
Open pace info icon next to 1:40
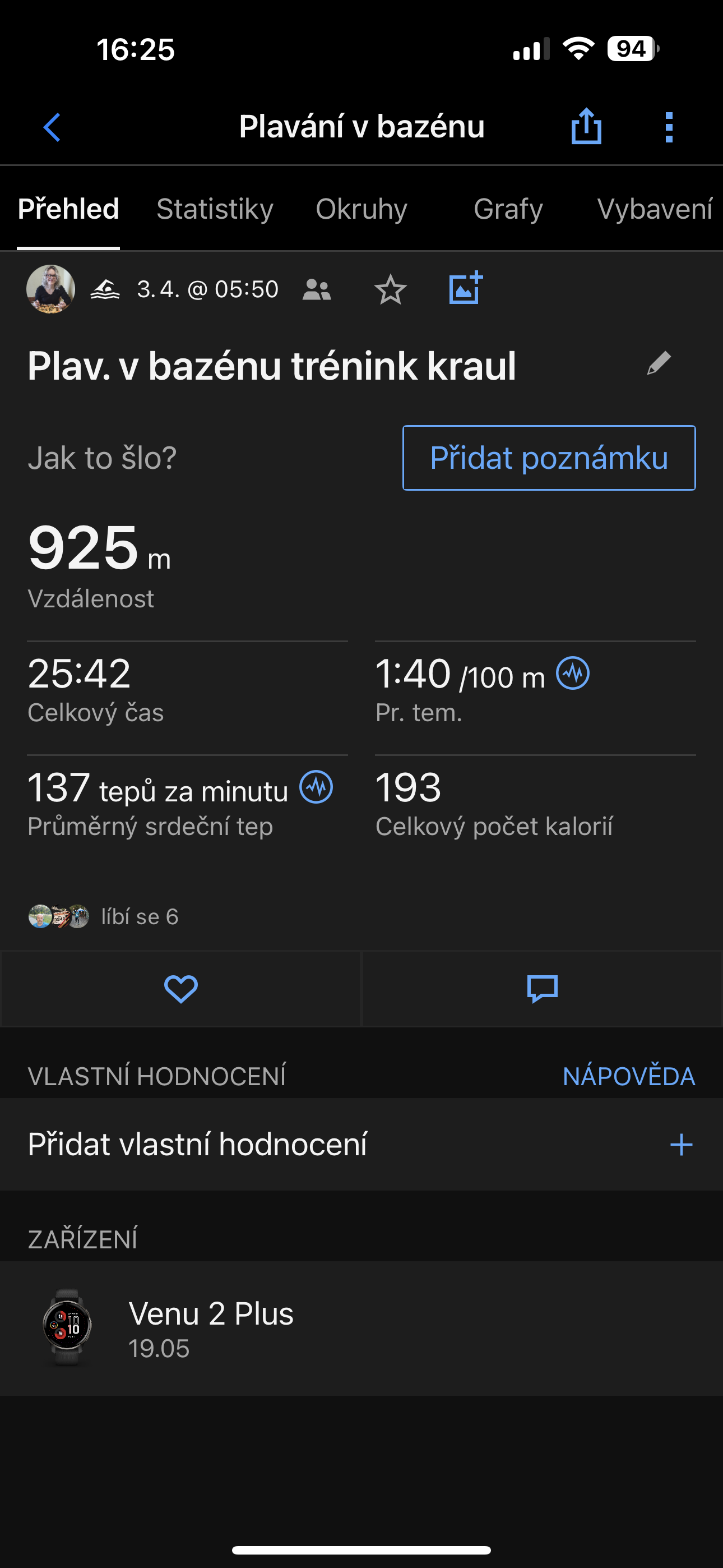[573, 673]
